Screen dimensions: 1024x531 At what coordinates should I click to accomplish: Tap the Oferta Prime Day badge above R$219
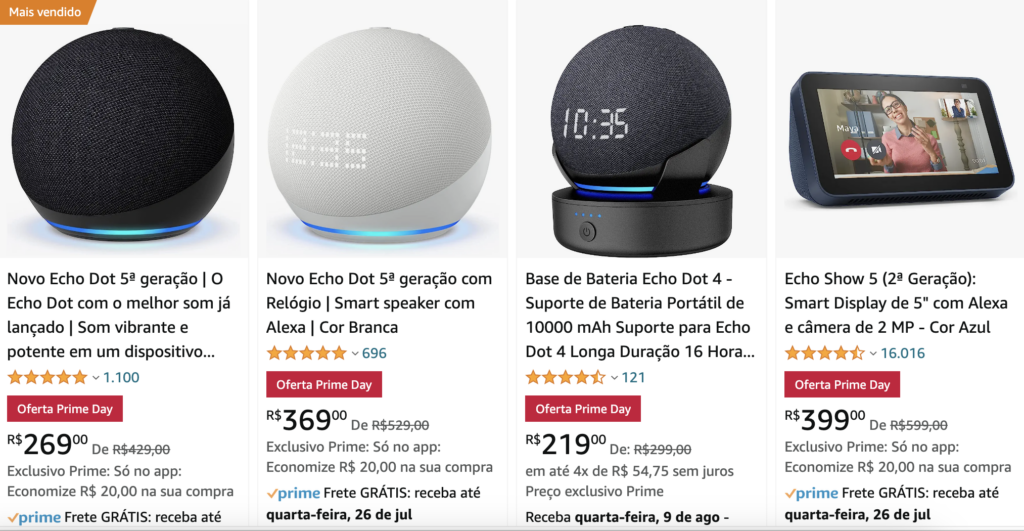click(x=583, y=409)
